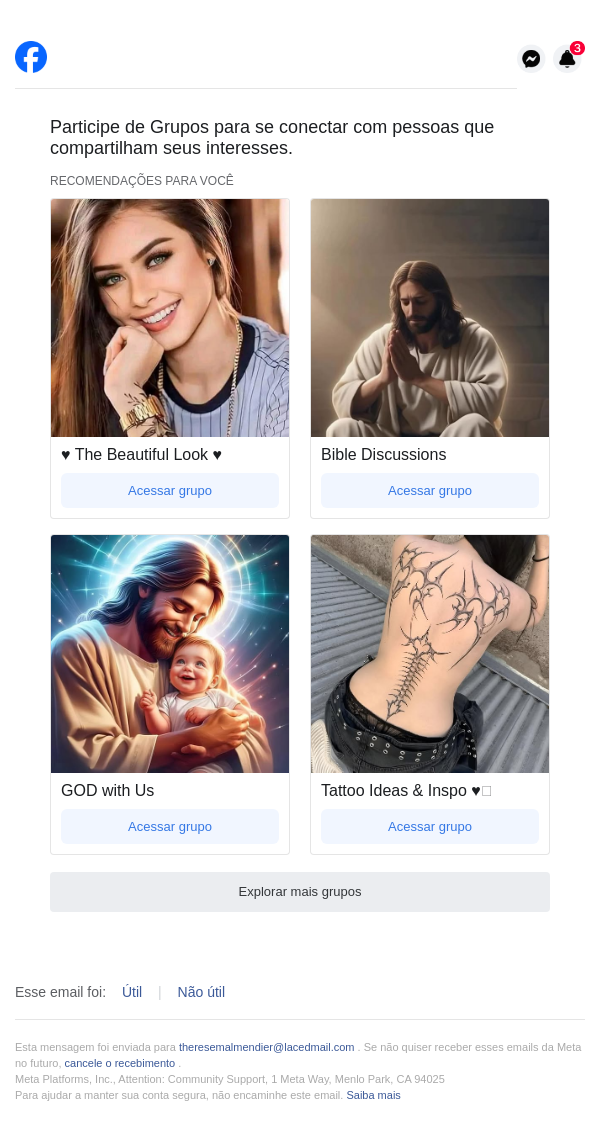Open the theresemalmendier@lacedmail.com email link
The width and height of the screenshot is (600, 1141).
click(266, 1047)
